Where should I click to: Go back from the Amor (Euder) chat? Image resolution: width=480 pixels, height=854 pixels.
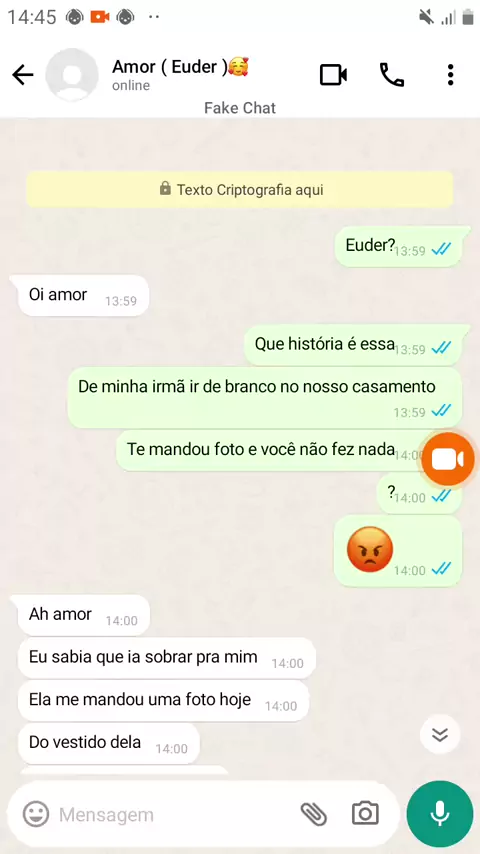(23, 75)
